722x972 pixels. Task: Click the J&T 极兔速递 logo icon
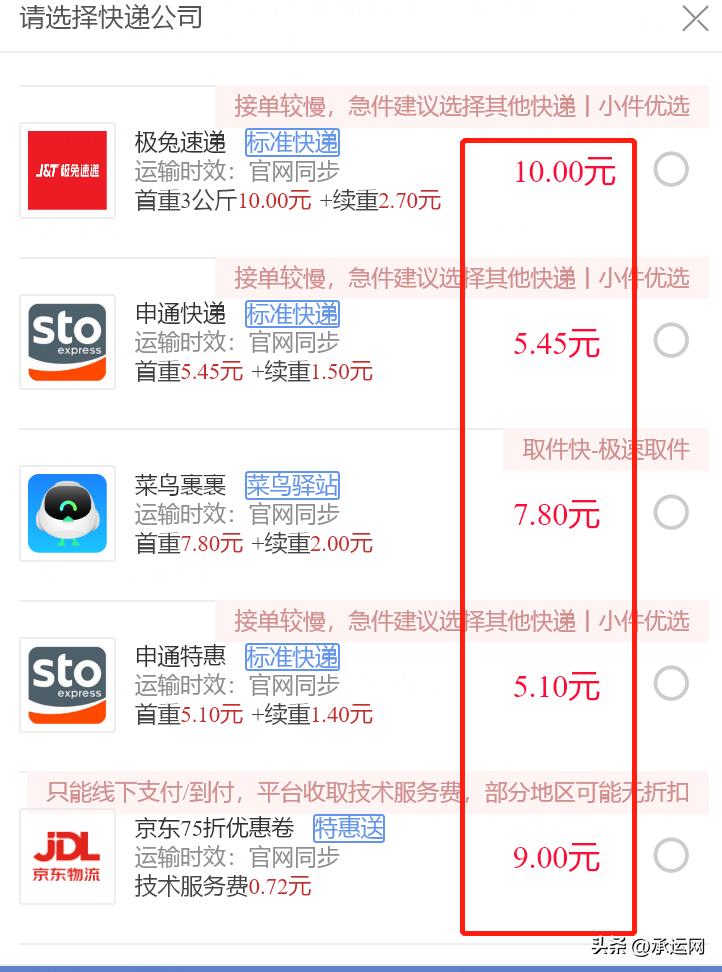[x=66, y=170]
